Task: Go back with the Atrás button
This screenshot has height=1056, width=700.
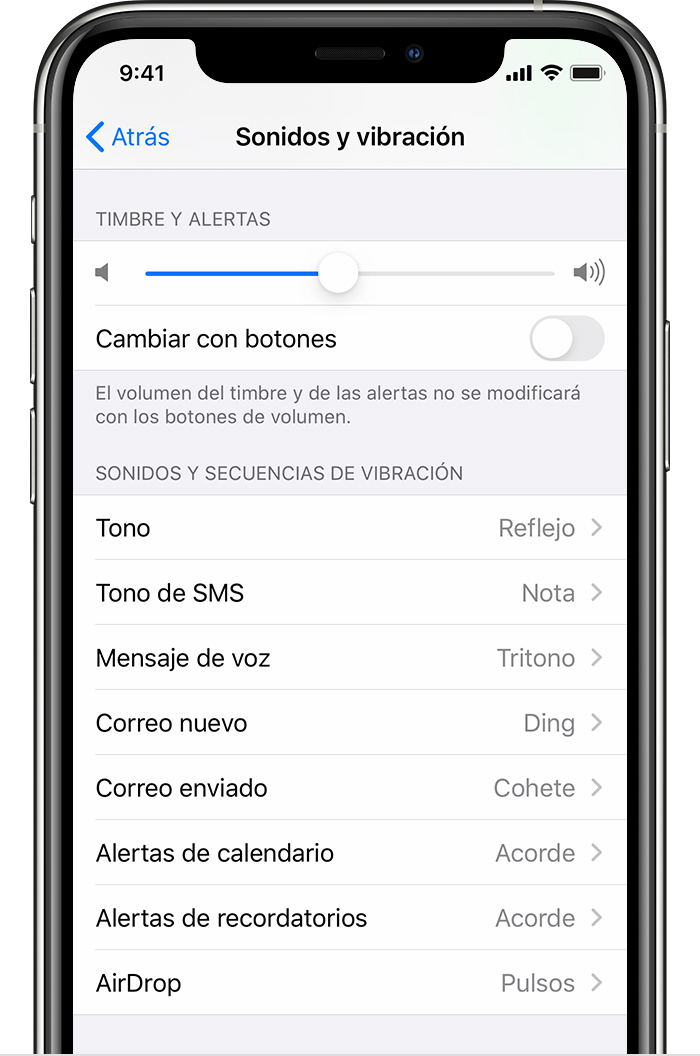Action: pyautogui.click(x=128, y=137)
